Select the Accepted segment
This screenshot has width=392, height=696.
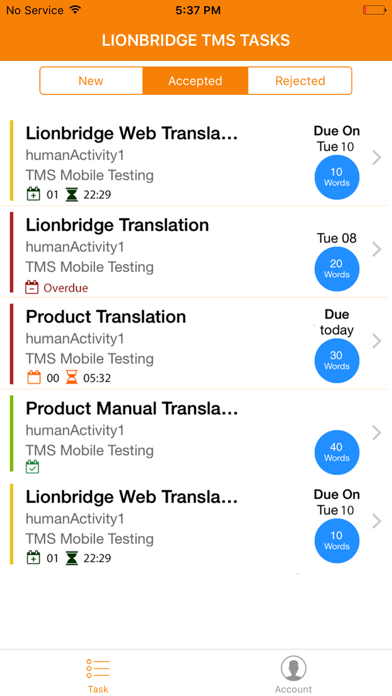[195, 81]
